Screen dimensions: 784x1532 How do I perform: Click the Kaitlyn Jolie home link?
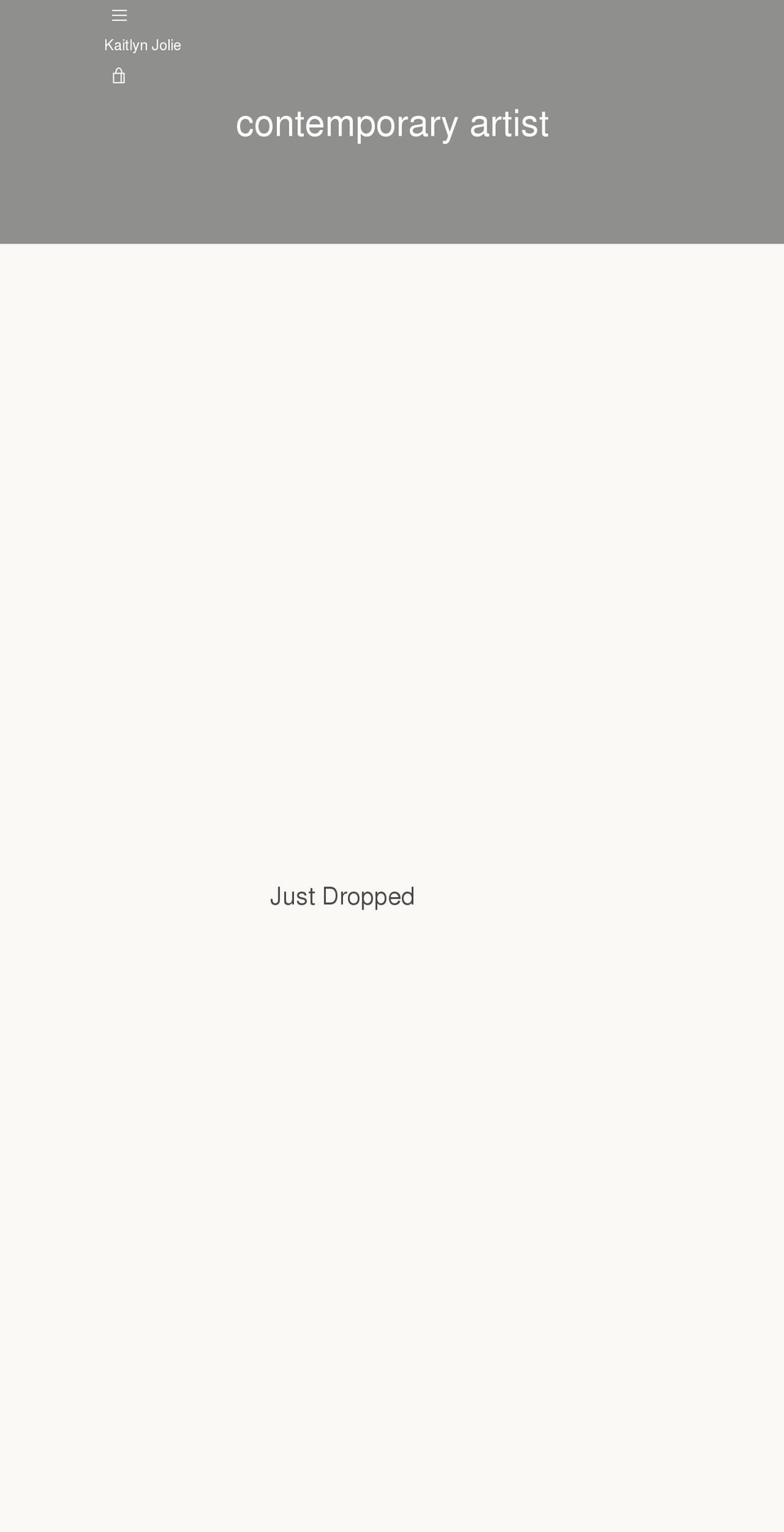coord(142,45)
